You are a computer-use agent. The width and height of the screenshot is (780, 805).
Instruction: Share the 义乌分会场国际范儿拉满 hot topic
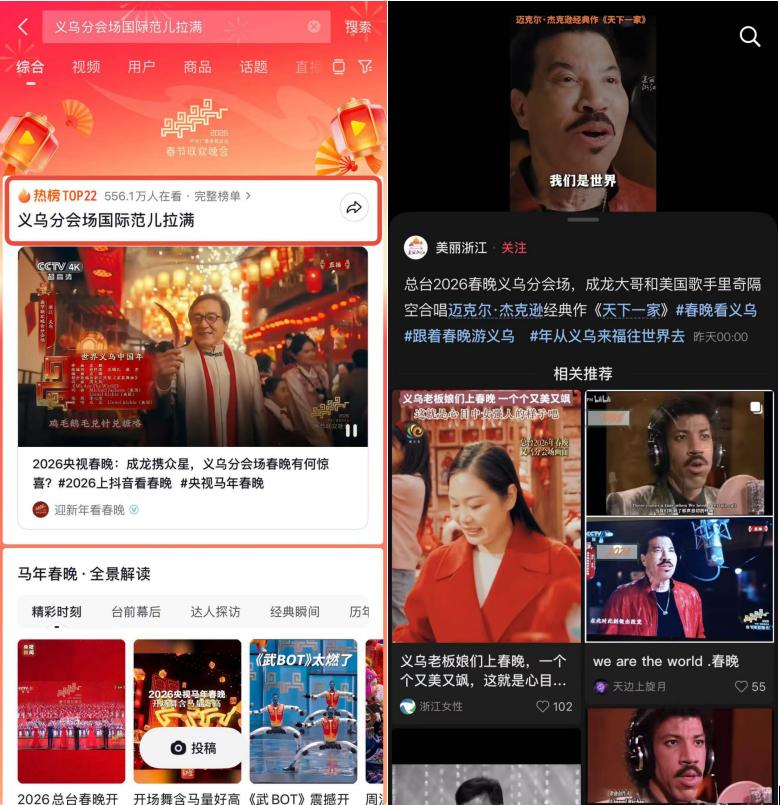point(354,208)
